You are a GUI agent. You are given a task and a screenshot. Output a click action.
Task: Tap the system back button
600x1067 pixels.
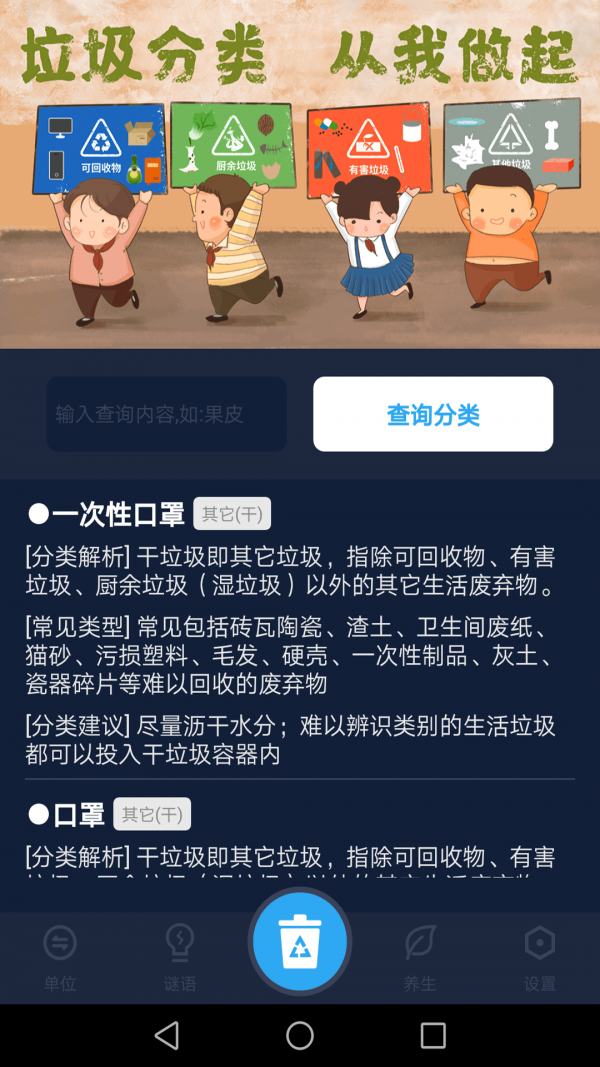(x=167, y=1035)
